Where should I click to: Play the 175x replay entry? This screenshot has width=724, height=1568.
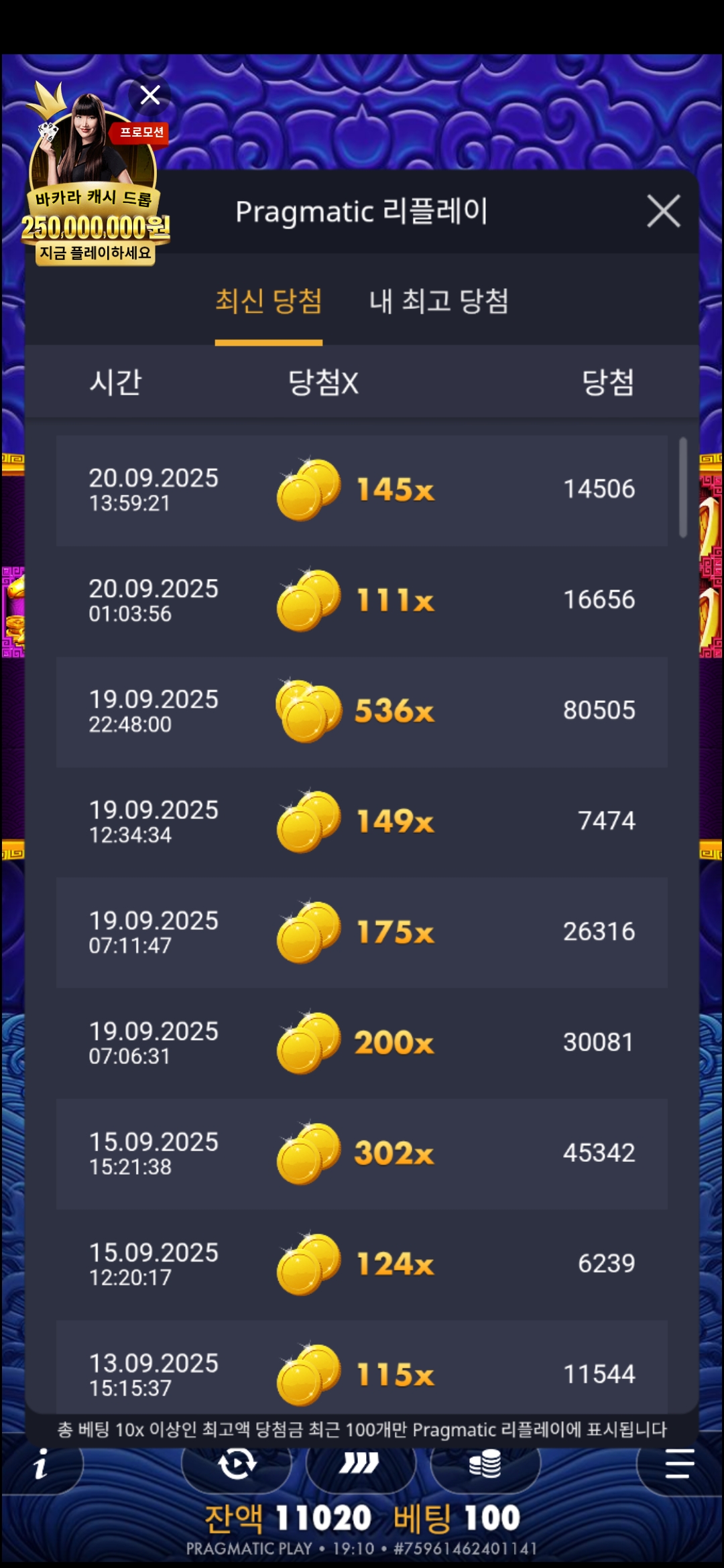pyautogui.click(x=362, y=933)
